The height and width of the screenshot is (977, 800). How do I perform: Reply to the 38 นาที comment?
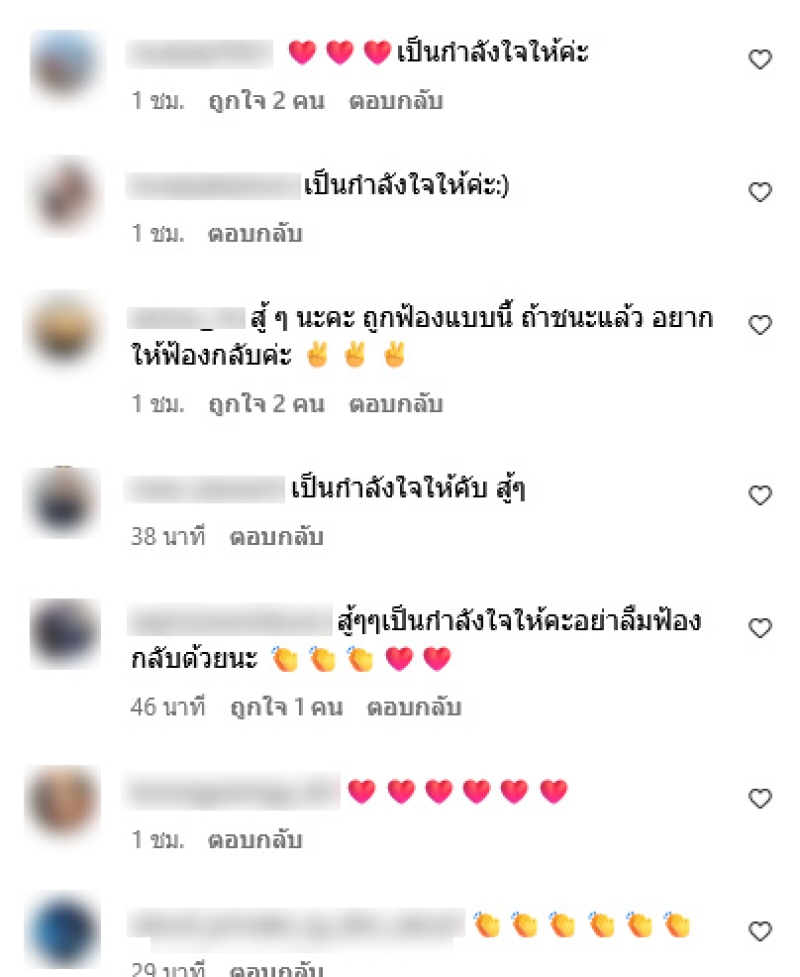tap(277, 537)
